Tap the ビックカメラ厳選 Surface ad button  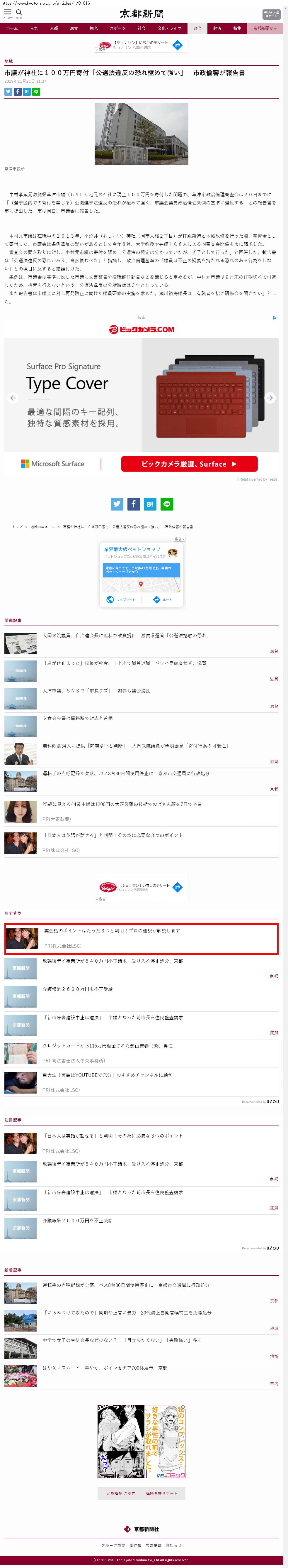pyautogui.click(x=189, y=464)
